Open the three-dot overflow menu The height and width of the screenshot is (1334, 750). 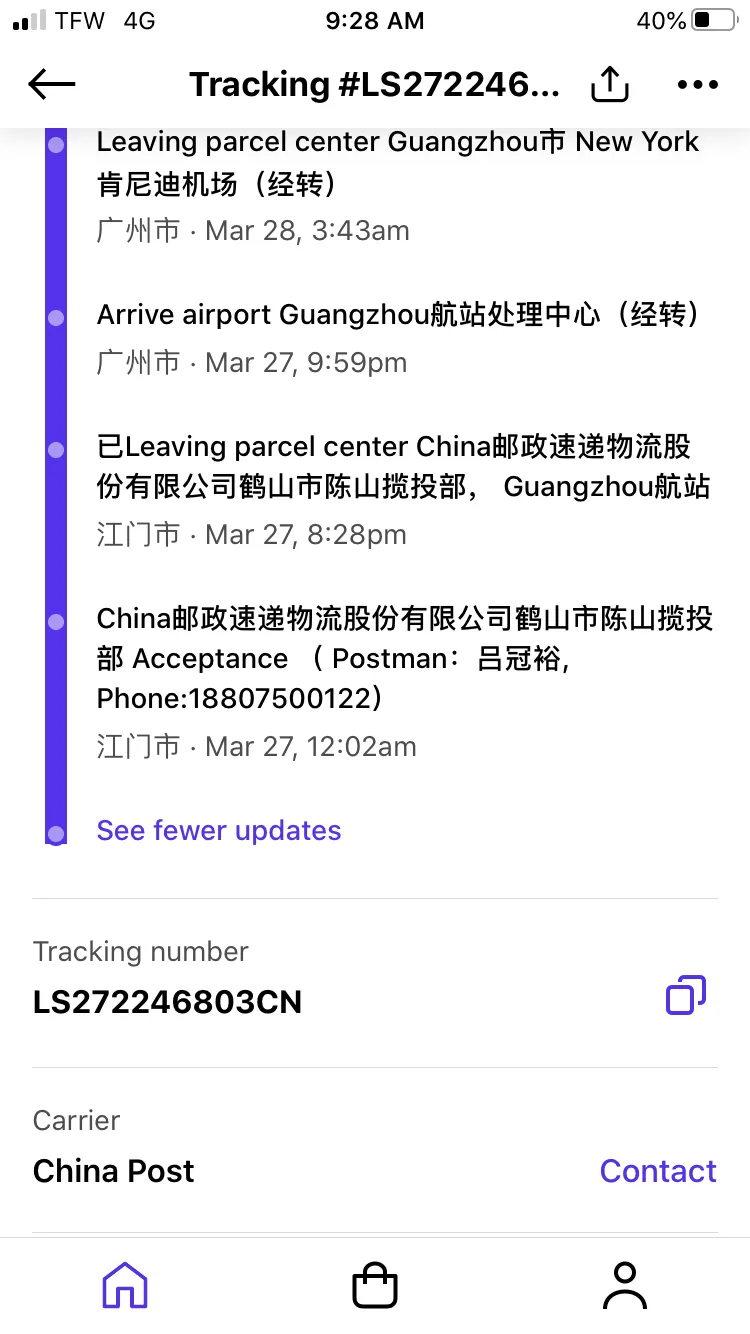click(698, 85)
